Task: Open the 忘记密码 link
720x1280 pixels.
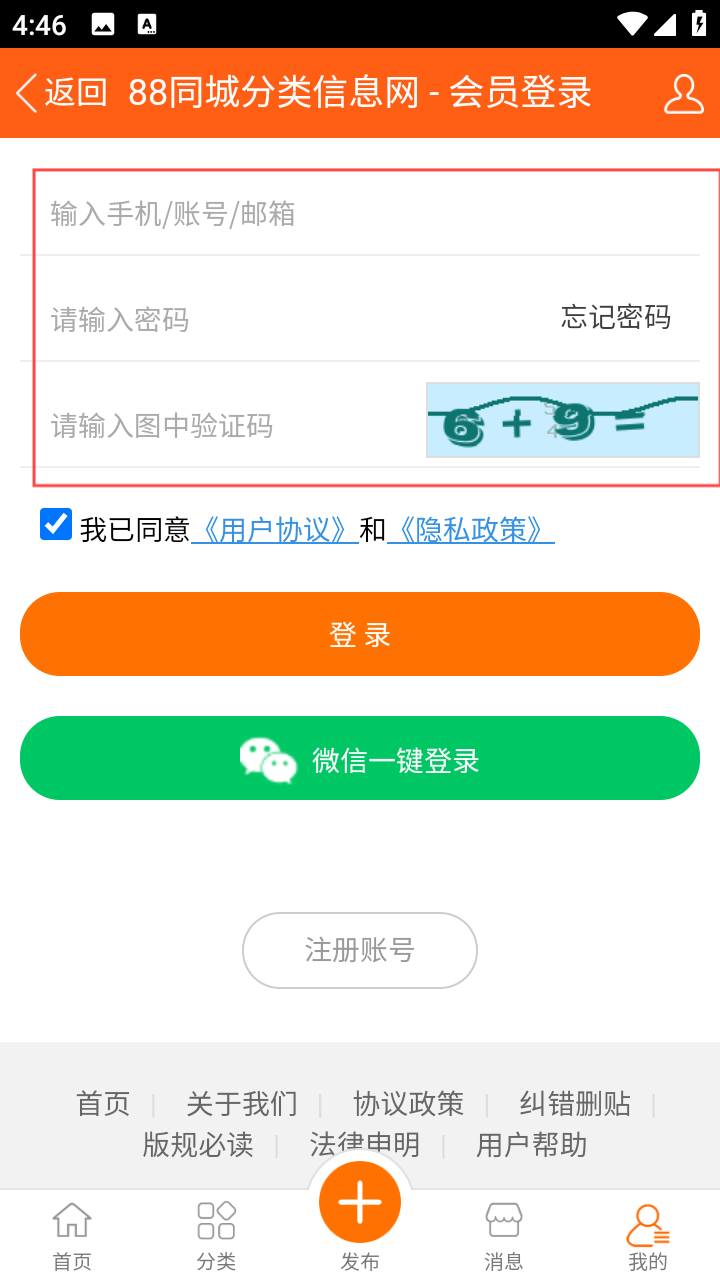Action: [615, 318]
